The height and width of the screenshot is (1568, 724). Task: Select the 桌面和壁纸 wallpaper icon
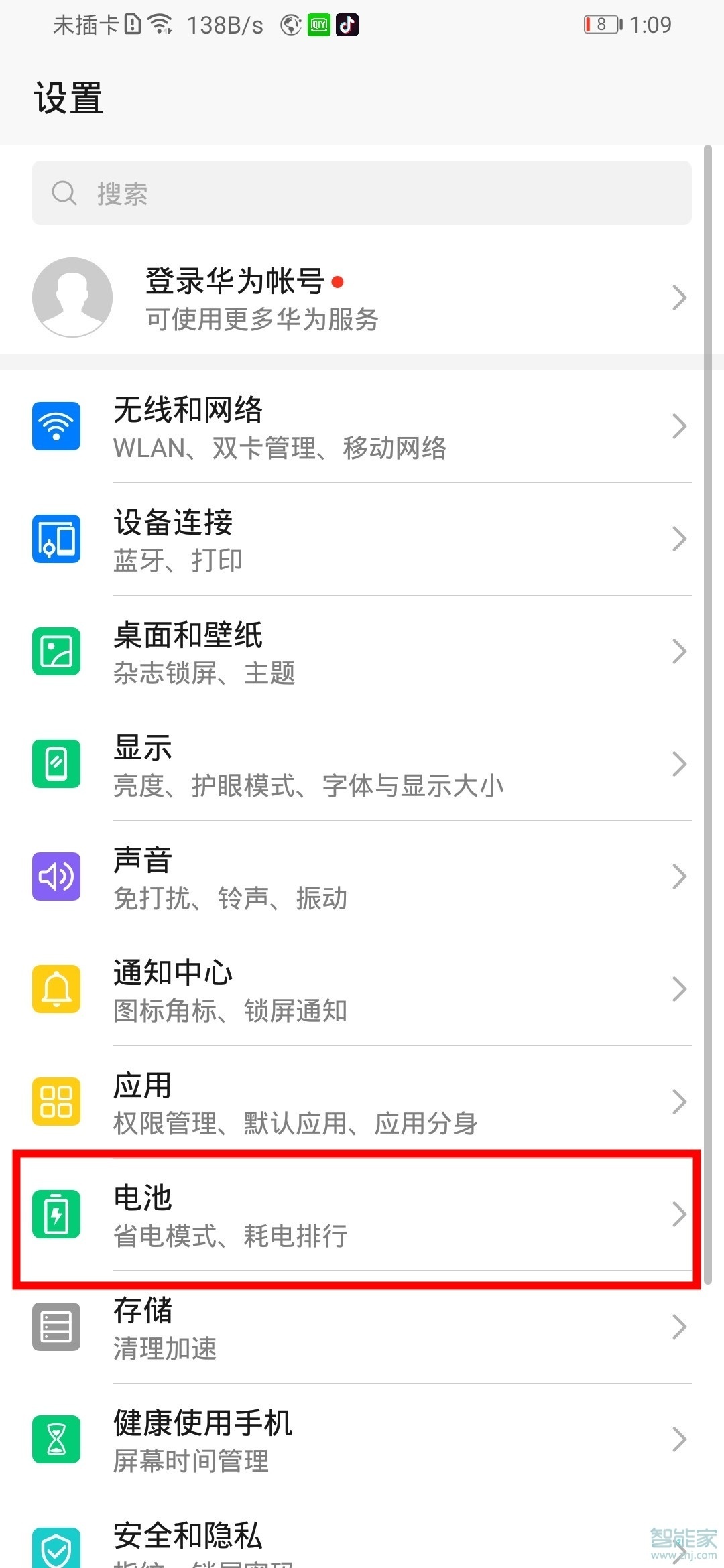tap(56, 651)
